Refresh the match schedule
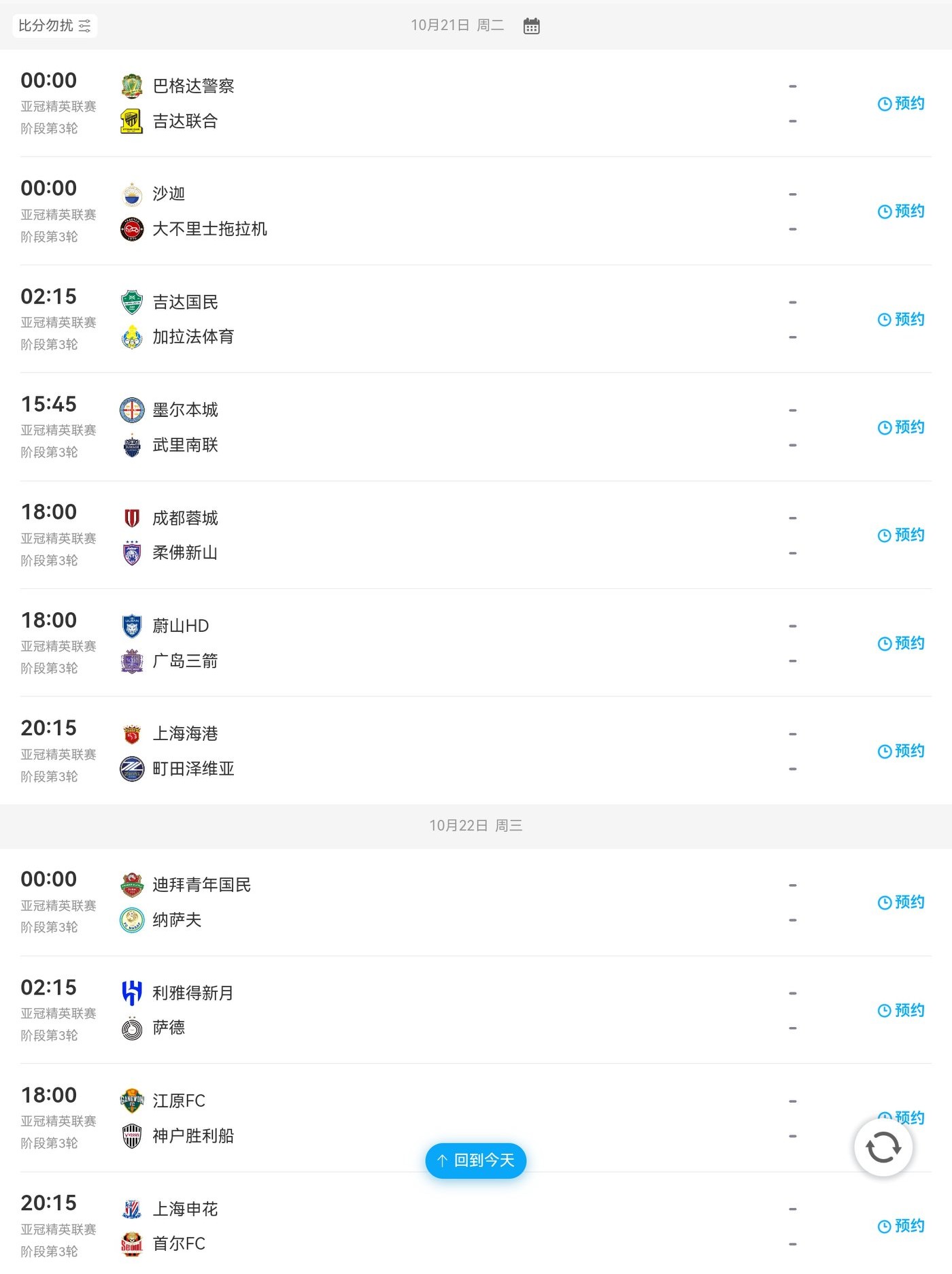The image size is (952, 1274). click(883, 1147)
